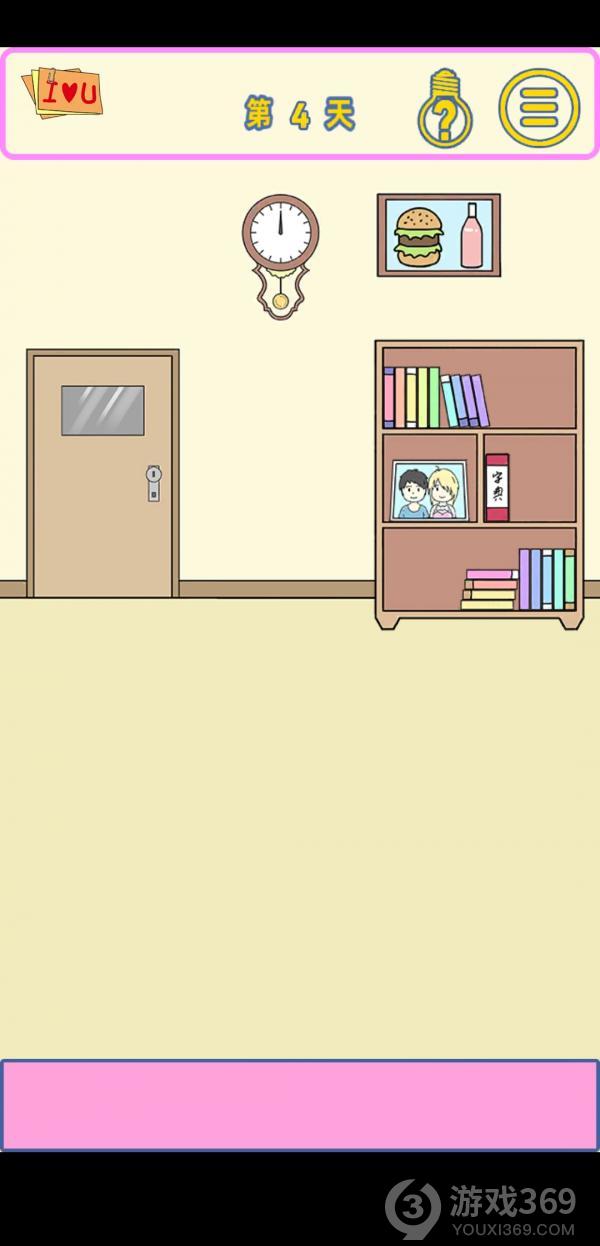Tap the couple photo on the shelf

[x=431, y=491]
